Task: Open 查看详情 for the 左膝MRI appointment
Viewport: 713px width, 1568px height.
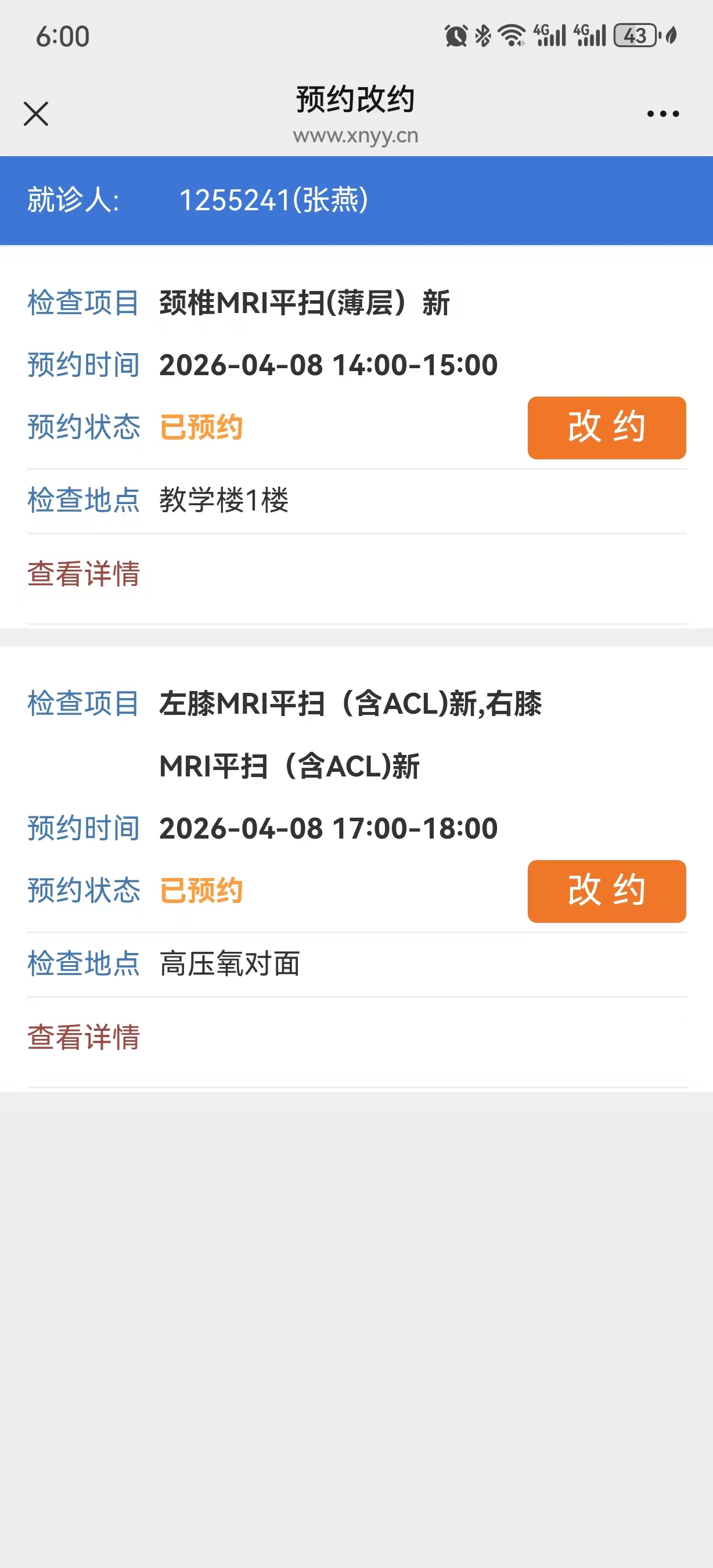Action: (84, 1037)
